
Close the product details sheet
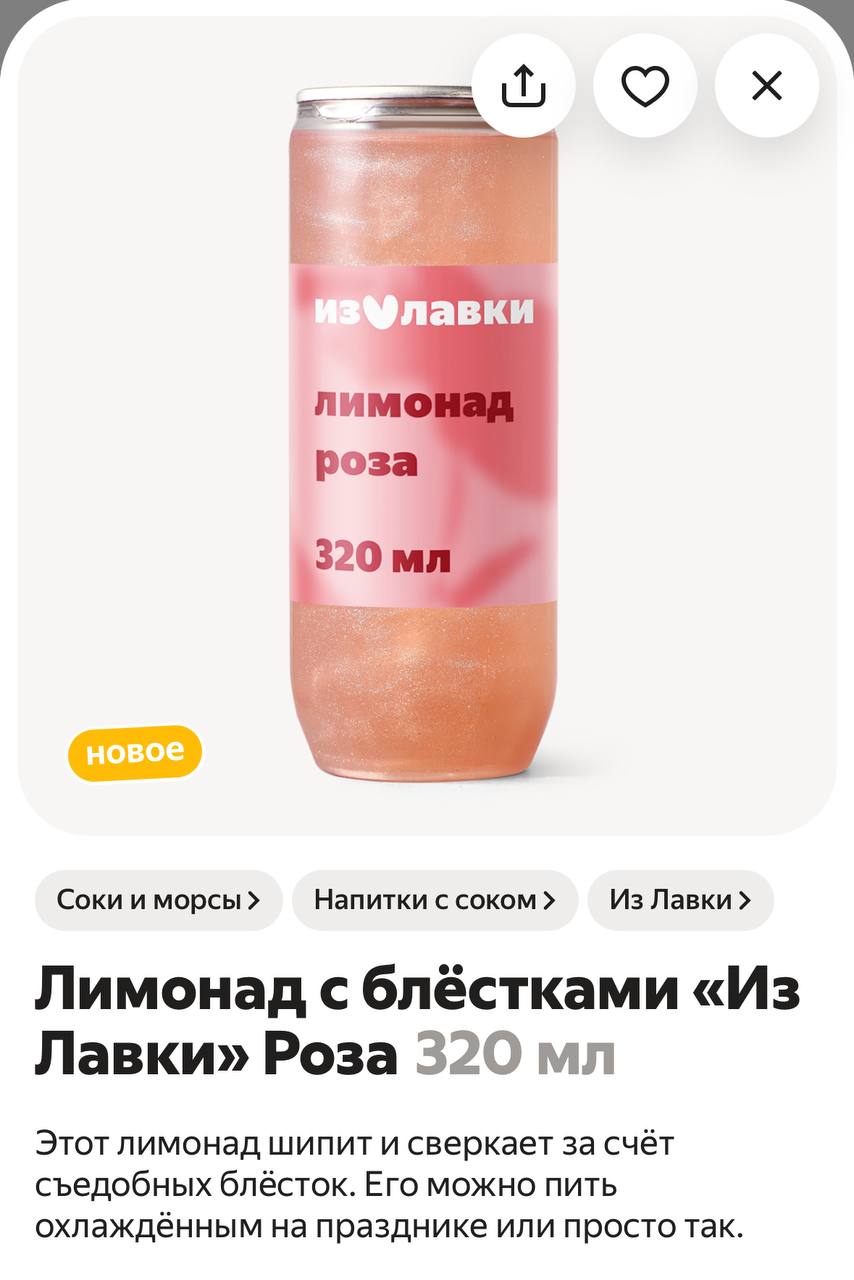coord(767,87)
